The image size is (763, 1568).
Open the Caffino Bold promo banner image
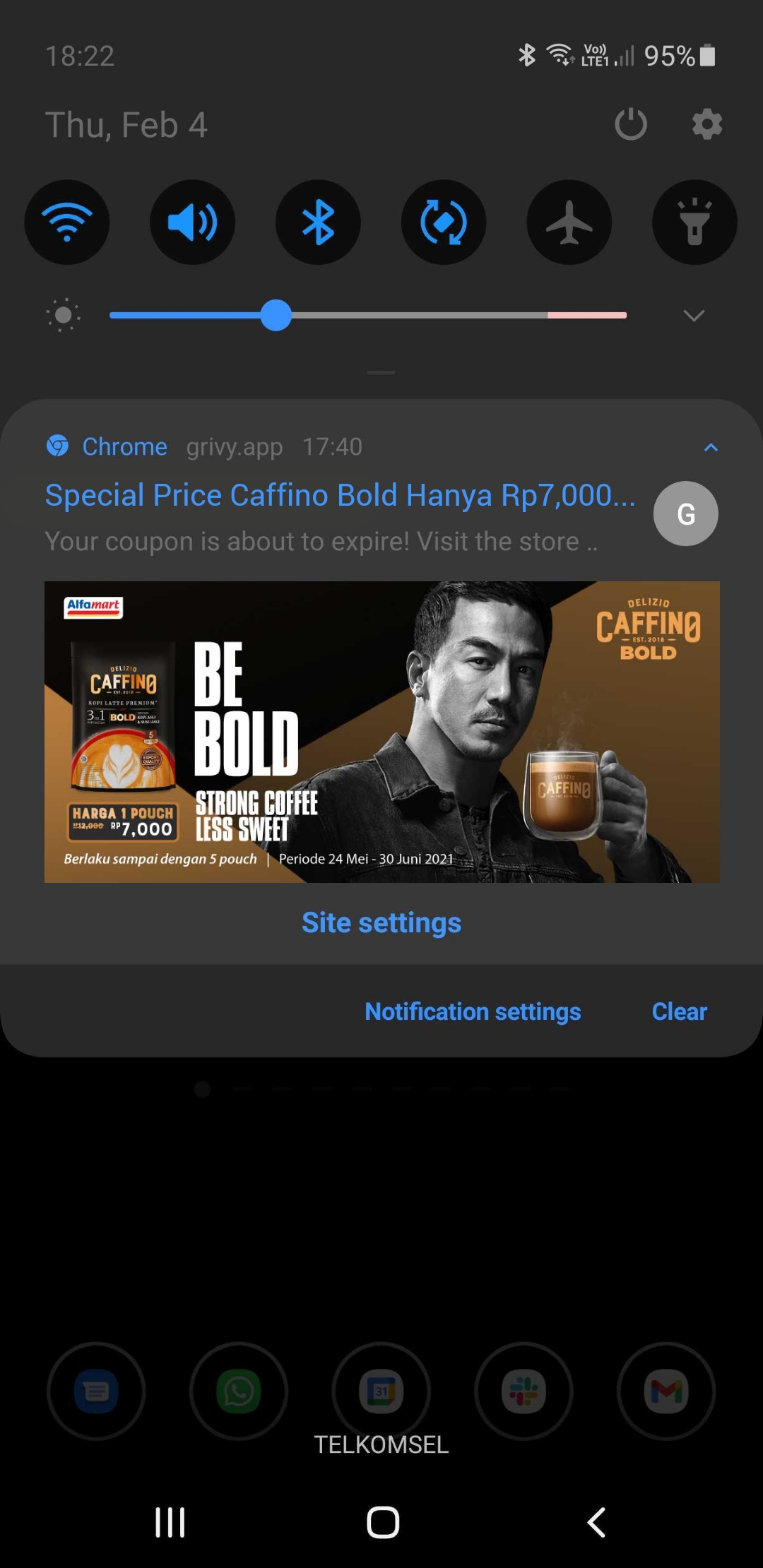click(x=381, y=732)
